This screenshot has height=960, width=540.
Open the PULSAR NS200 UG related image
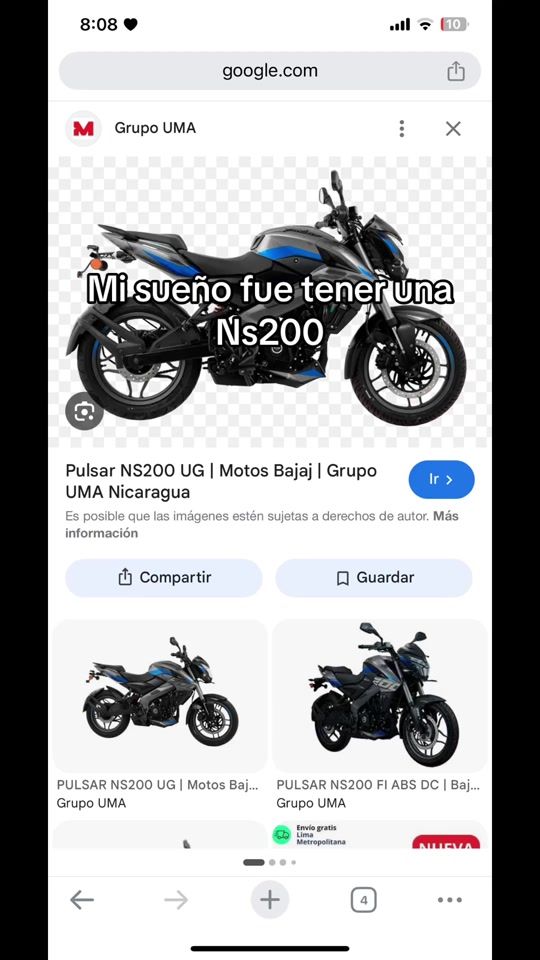click(160, 696)
